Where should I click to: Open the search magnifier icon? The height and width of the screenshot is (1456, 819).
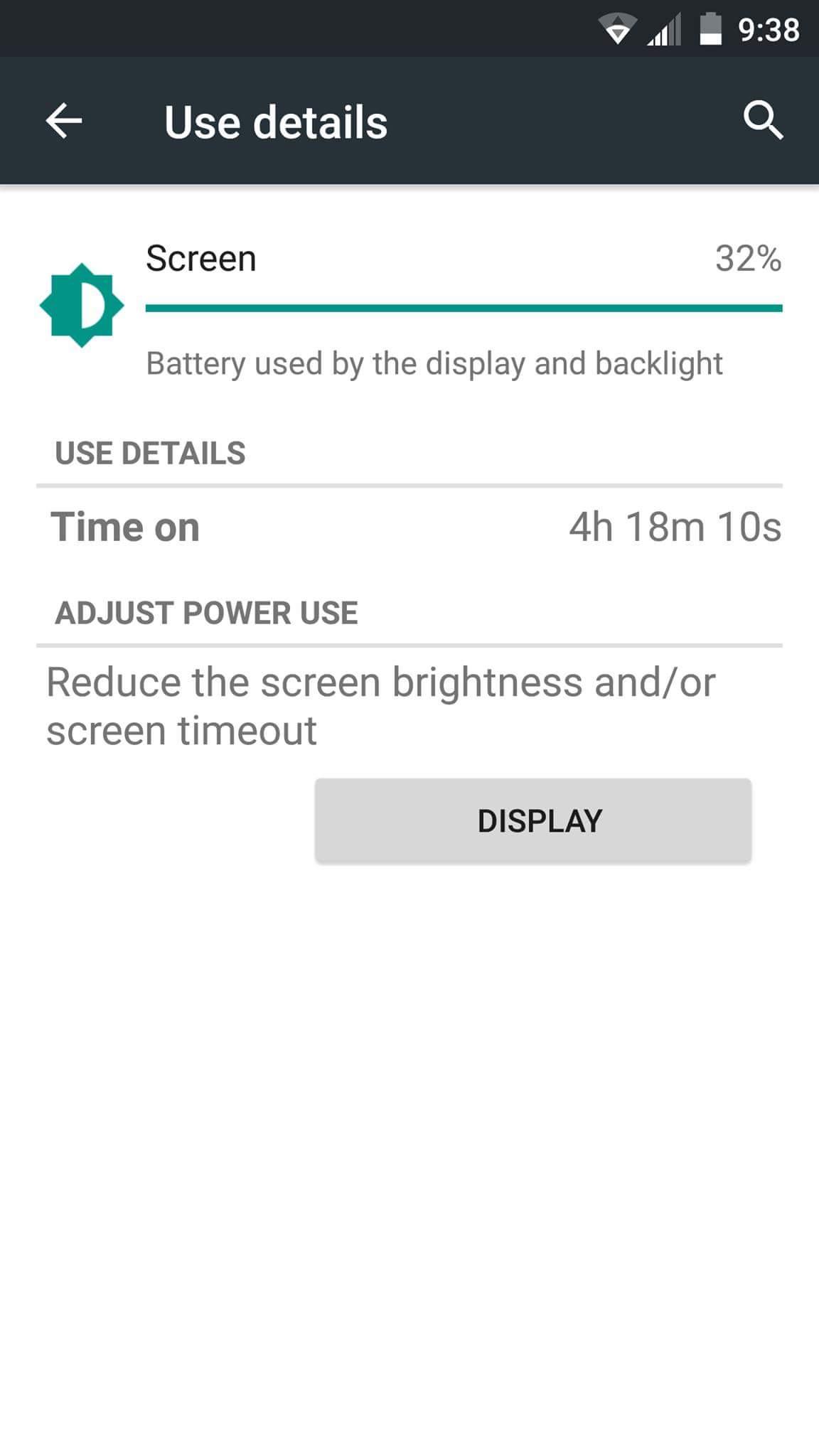click(x=763, y=120)
